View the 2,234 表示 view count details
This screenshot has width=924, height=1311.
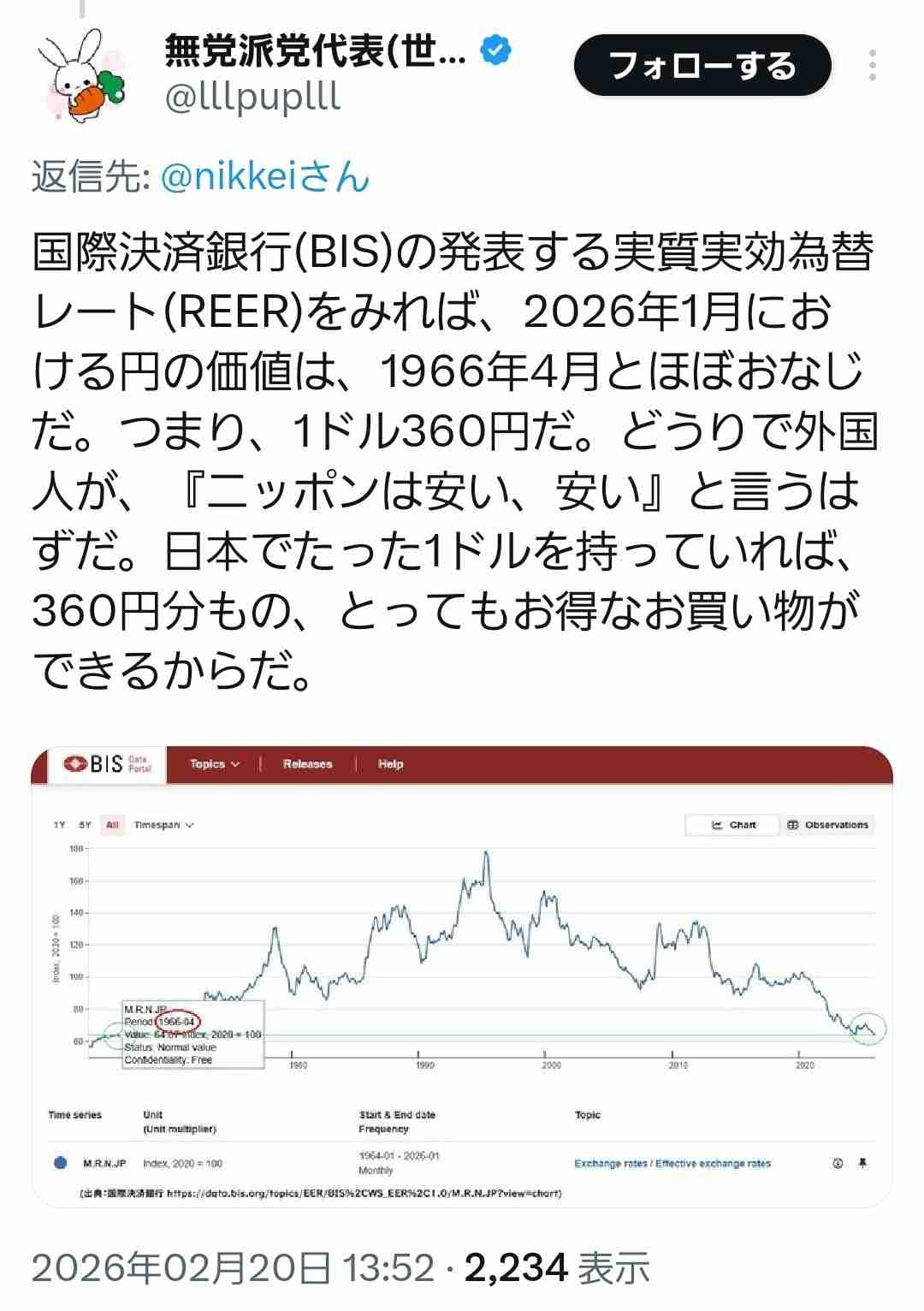(557, 1267)
